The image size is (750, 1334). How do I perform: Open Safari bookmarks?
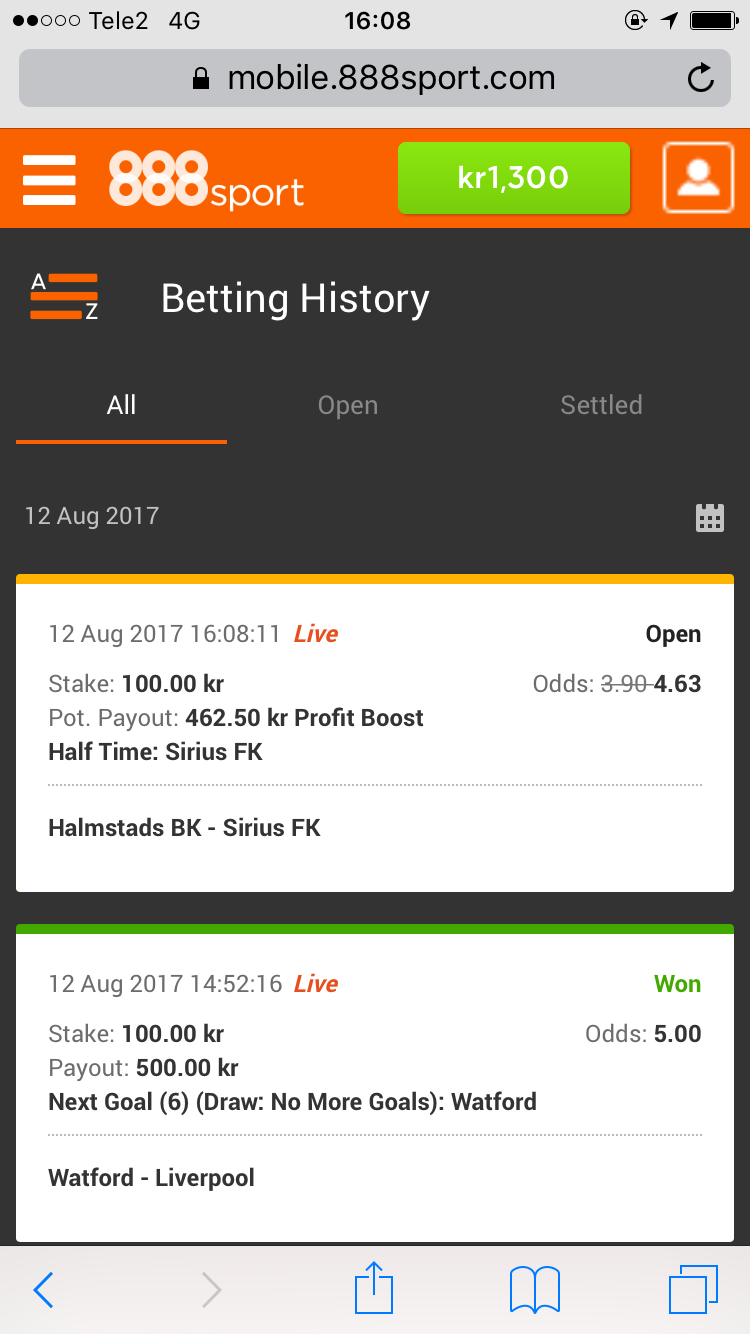point(535,1290)
